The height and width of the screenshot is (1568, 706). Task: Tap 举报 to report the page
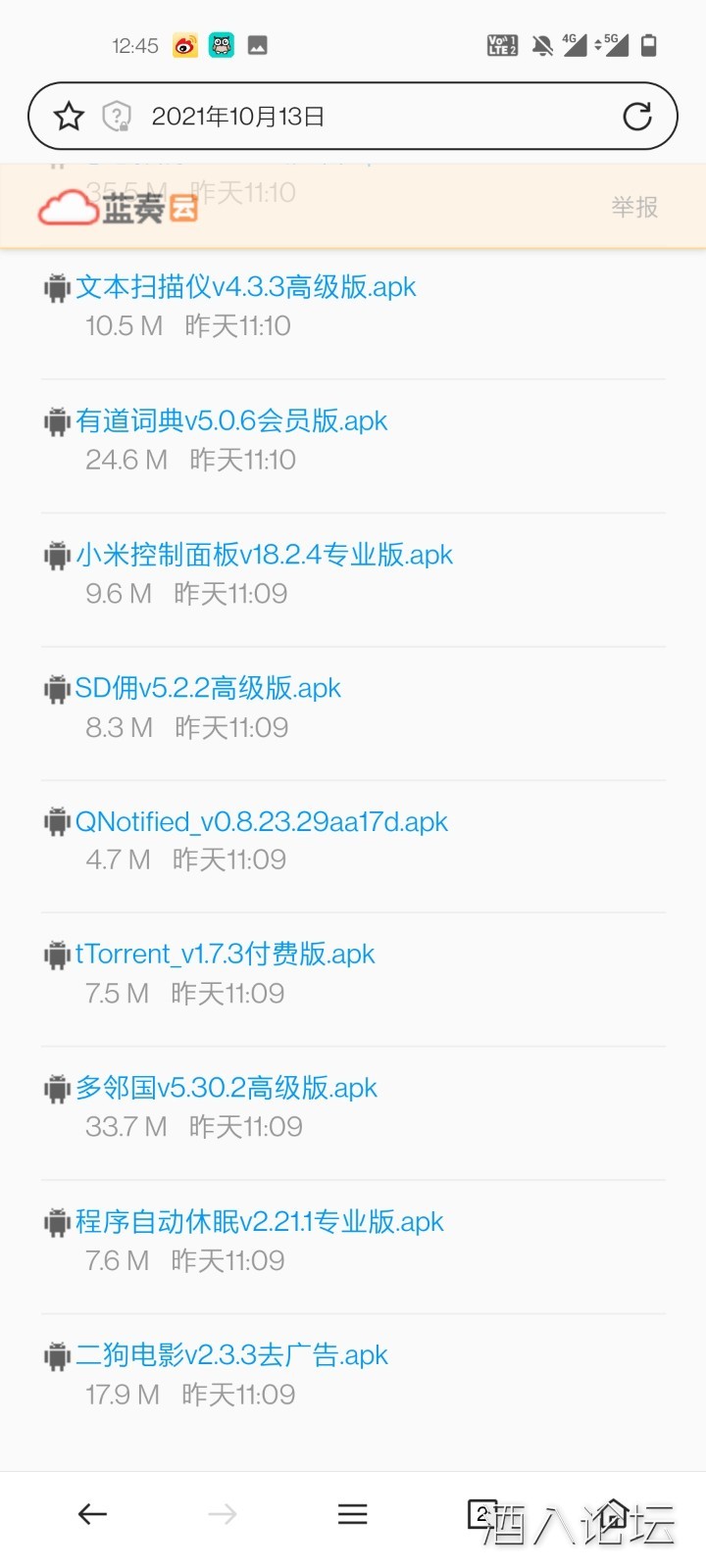pyautogui.click(x=633, y=208)
